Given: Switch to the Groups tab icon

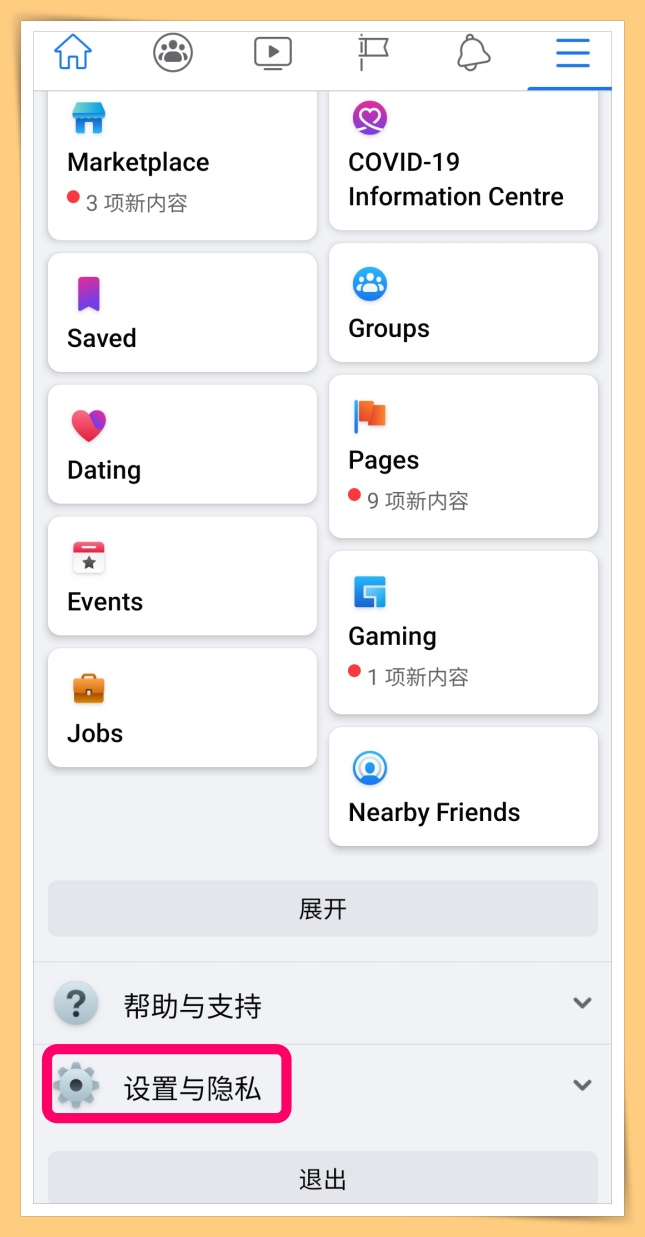Looking at the screenshot, I should click(x=172, y=53).
